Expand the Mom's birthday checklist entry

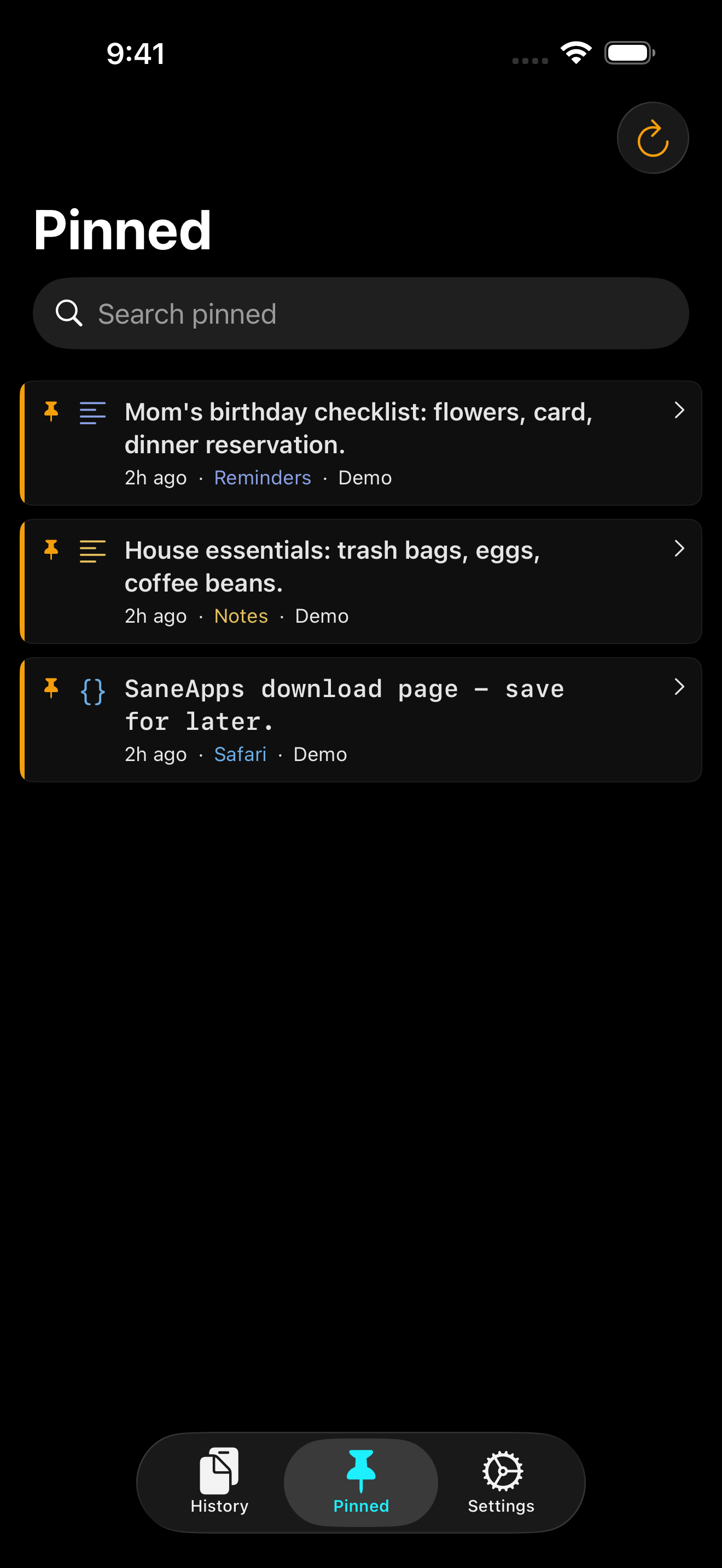coord(679,411)
